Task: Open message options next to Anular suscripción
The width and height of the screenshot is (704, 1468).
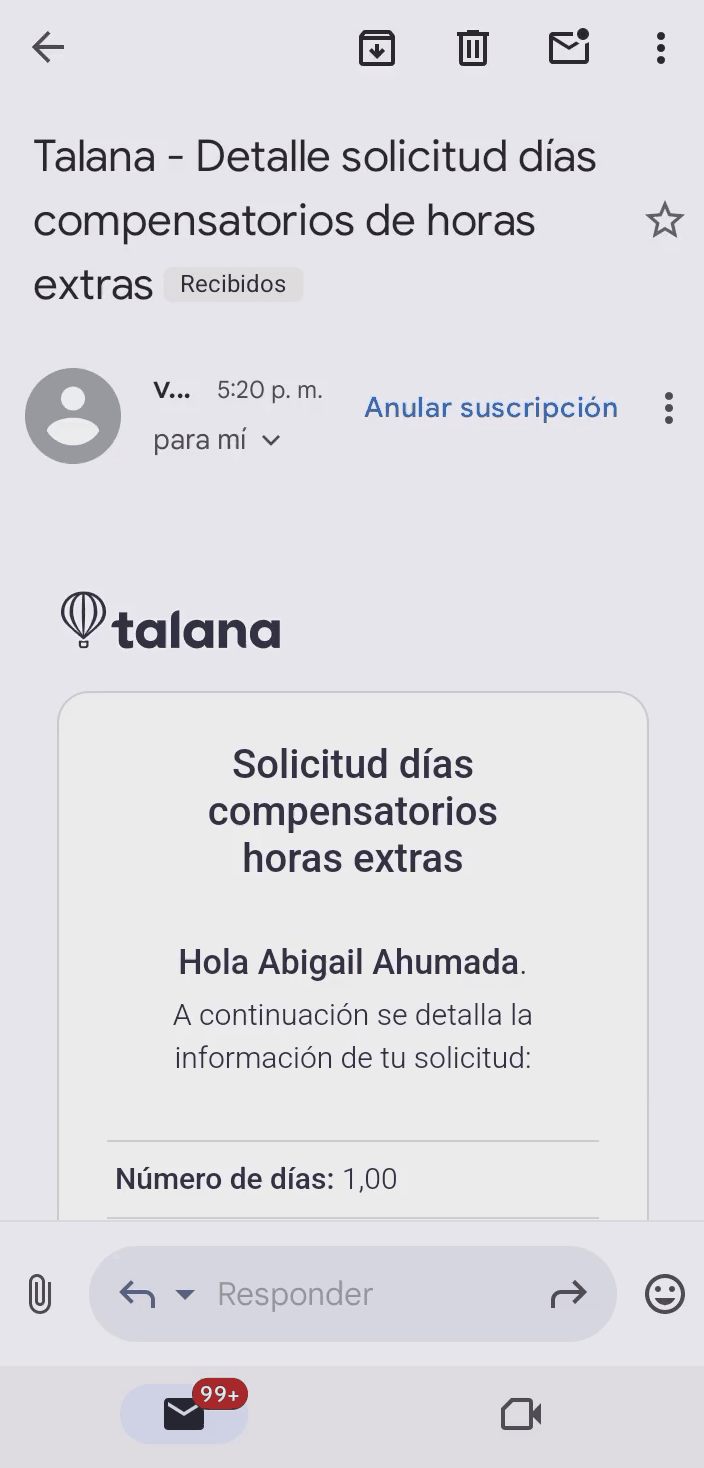Action: 668,407
